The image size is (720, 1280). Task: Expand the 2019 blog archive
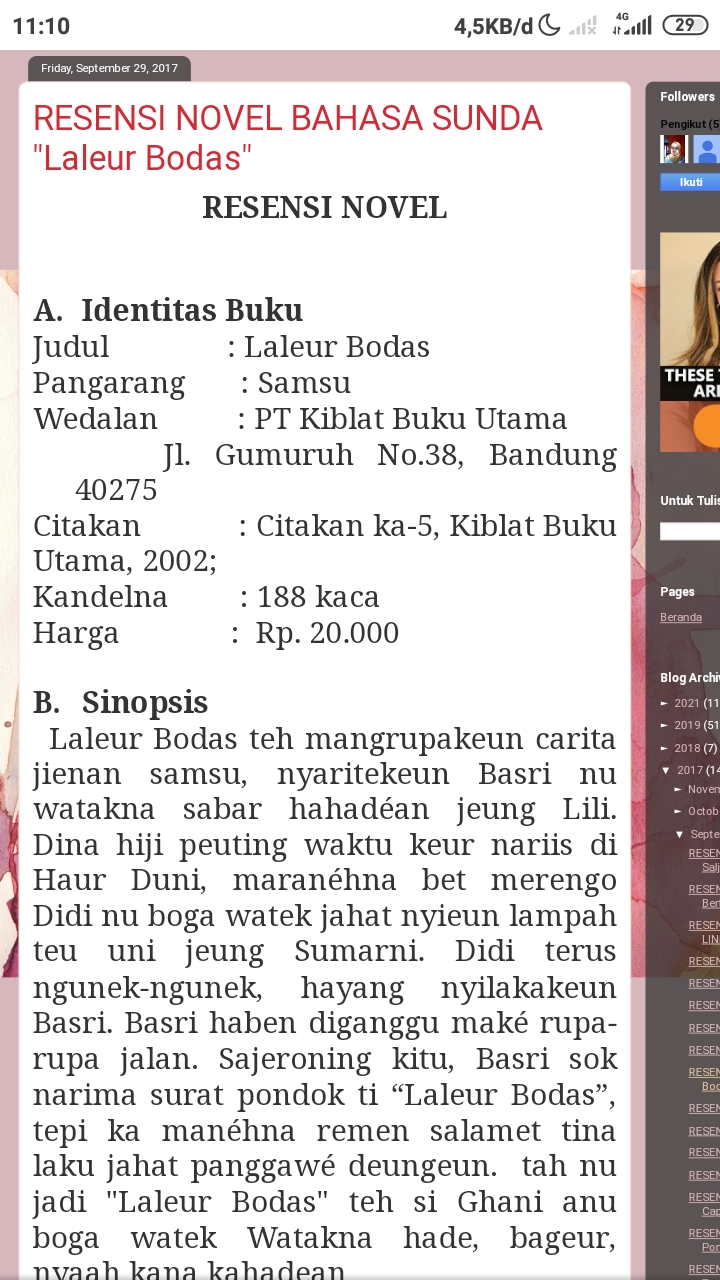coord(688,725)
